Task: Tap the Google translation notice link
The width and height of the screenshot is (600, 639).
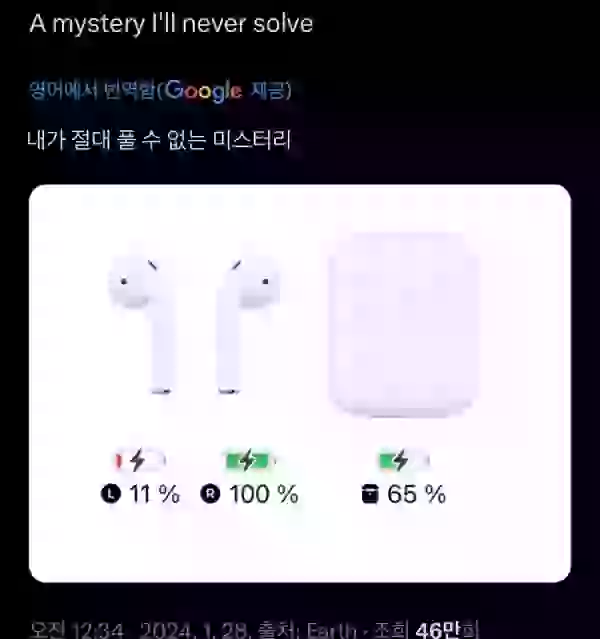Action: (x=160, y=91)
